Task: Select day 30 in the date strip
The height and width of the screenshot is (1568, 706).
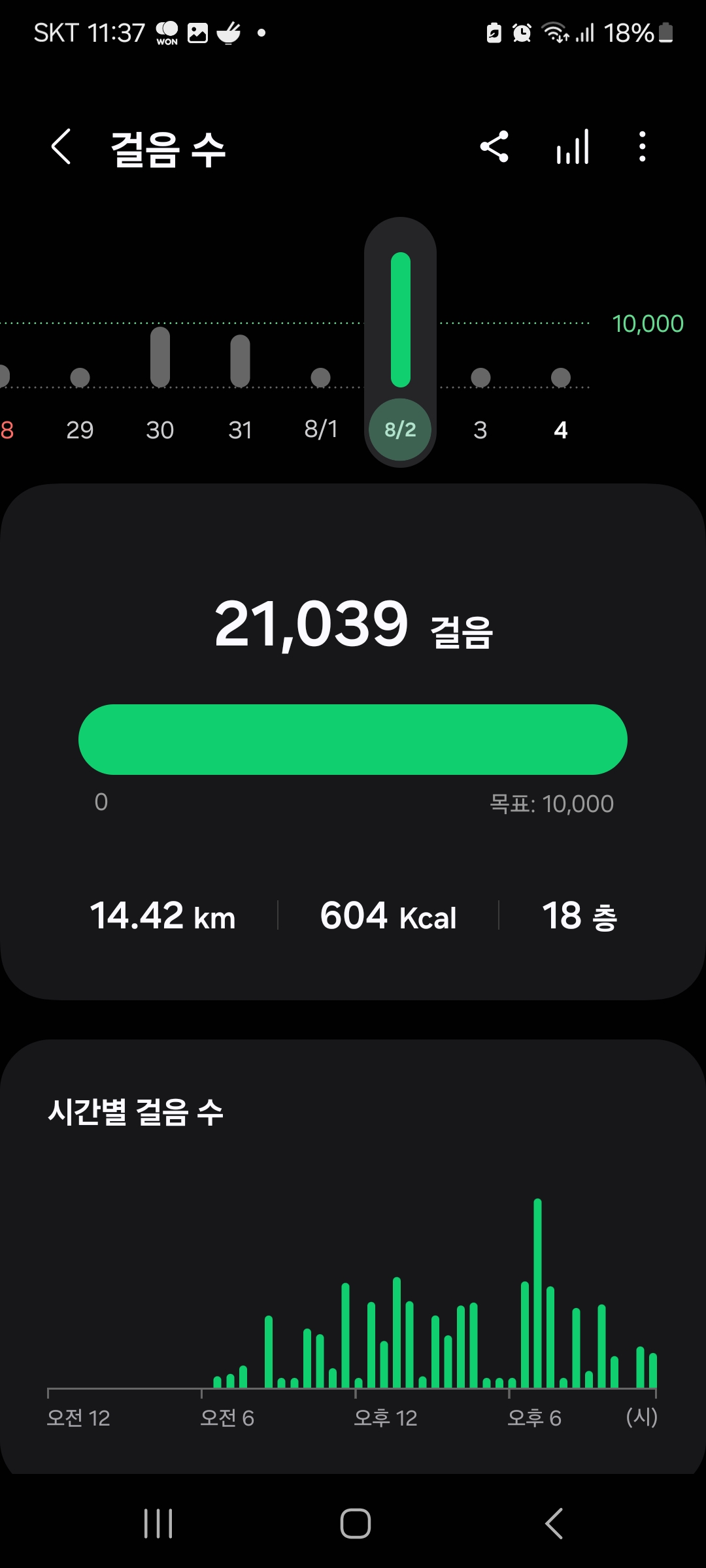Action: pos(160,429)
